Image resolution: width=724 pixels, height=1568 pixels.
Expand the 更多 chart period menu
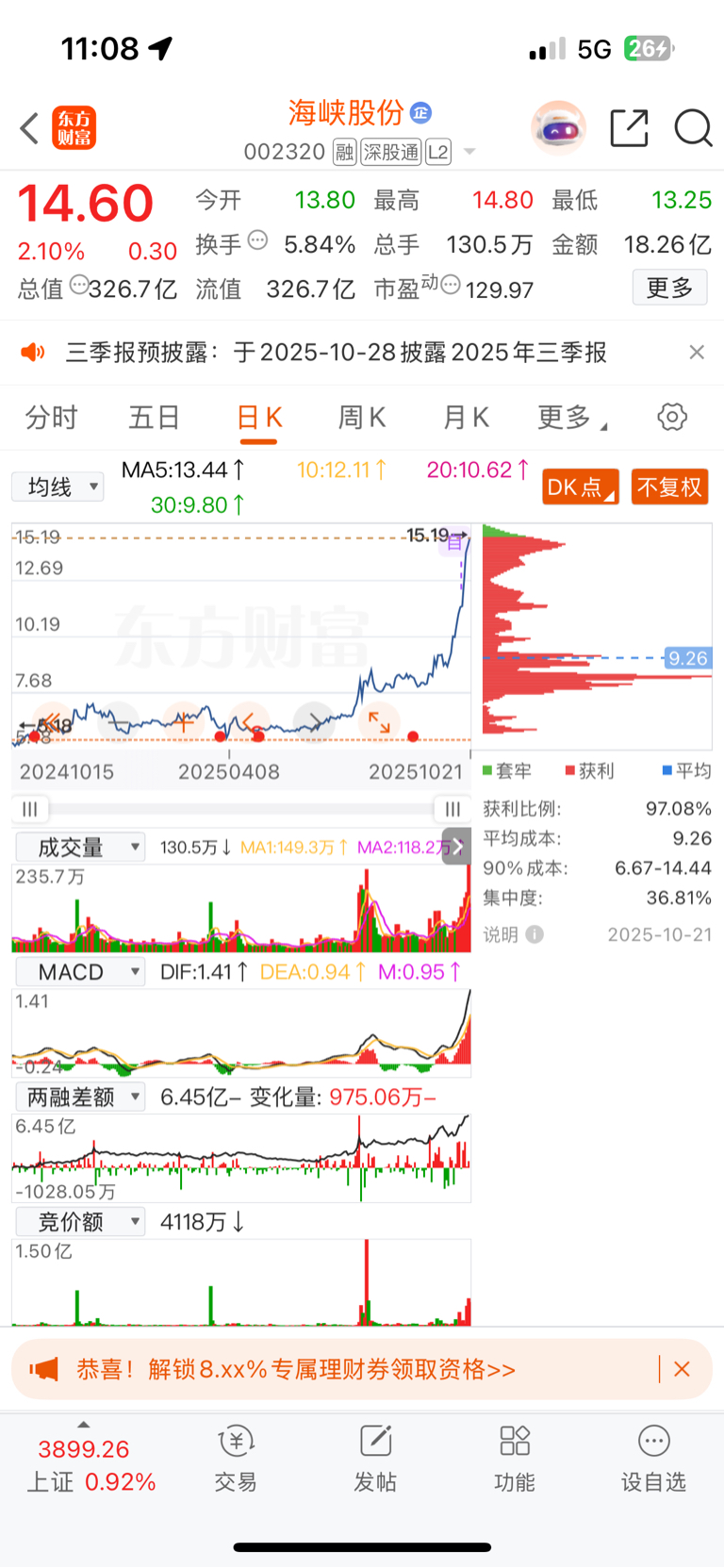570,417
